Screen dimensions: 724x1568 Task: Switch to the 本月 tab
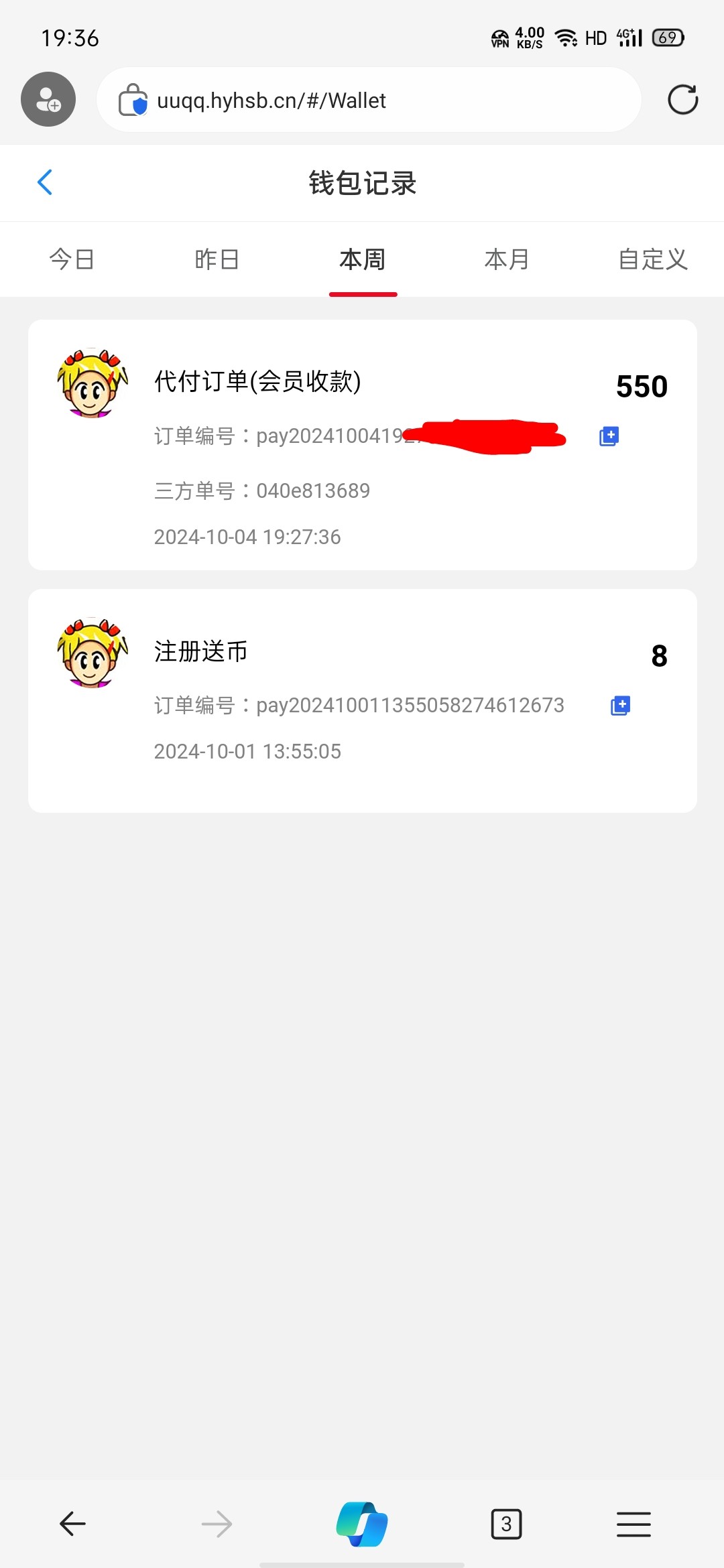507,259
